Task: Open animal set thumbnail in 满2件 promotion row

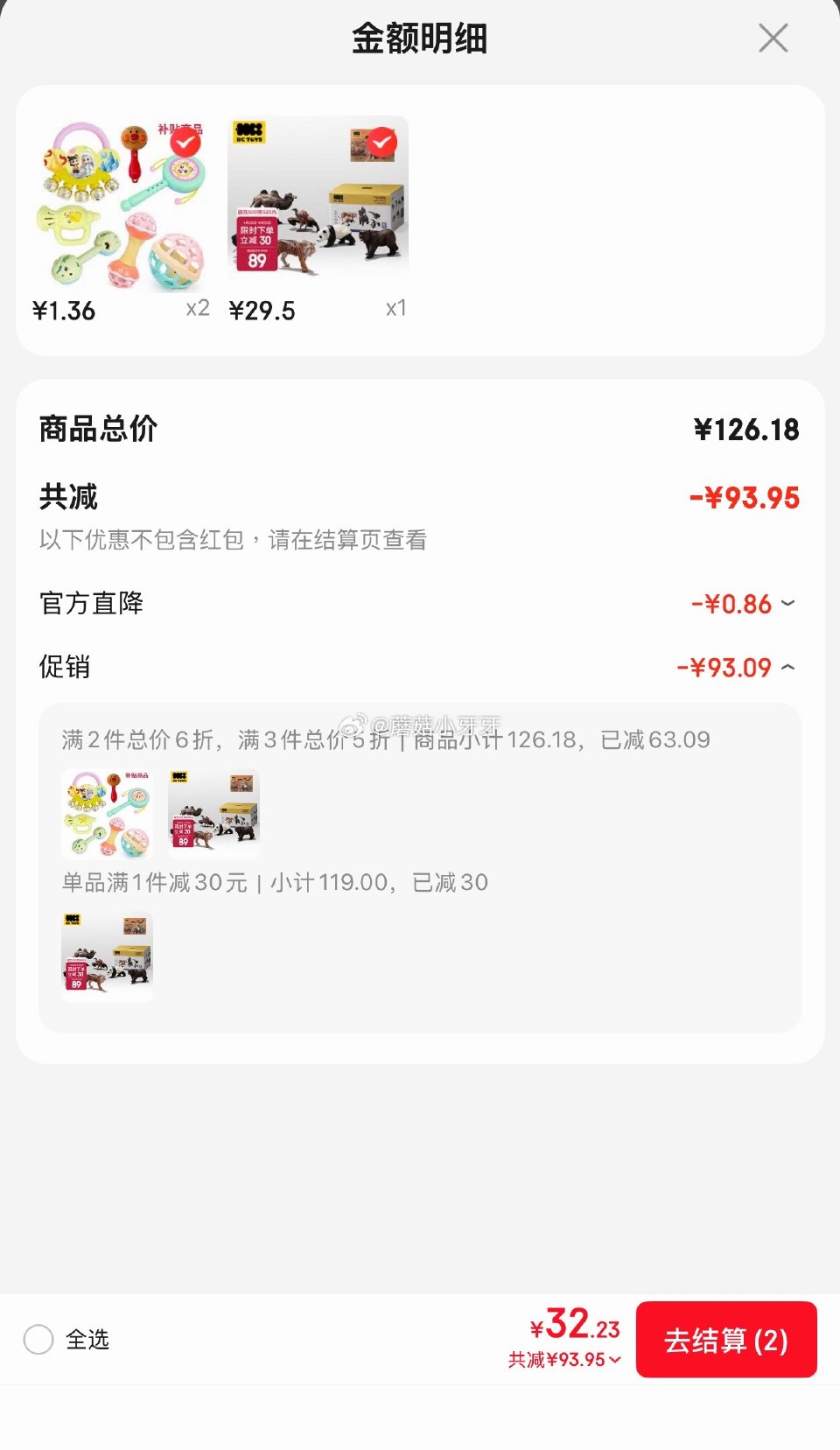Action: (x=213, y=813)
